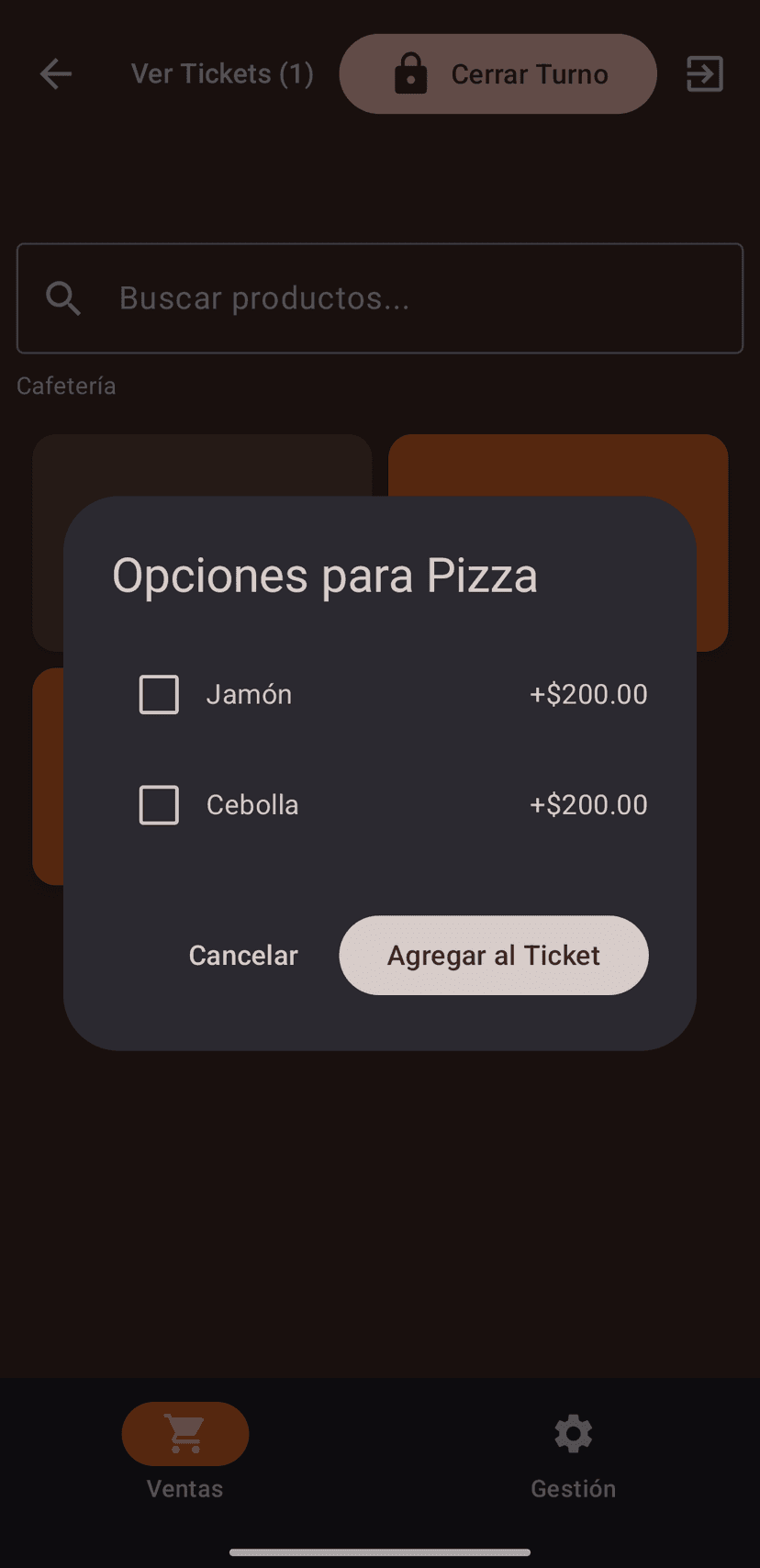Check the Jamón option checkbox
Image resolution: width=760 pixels, height=1568 pixels.
click(x=159, y=695)
